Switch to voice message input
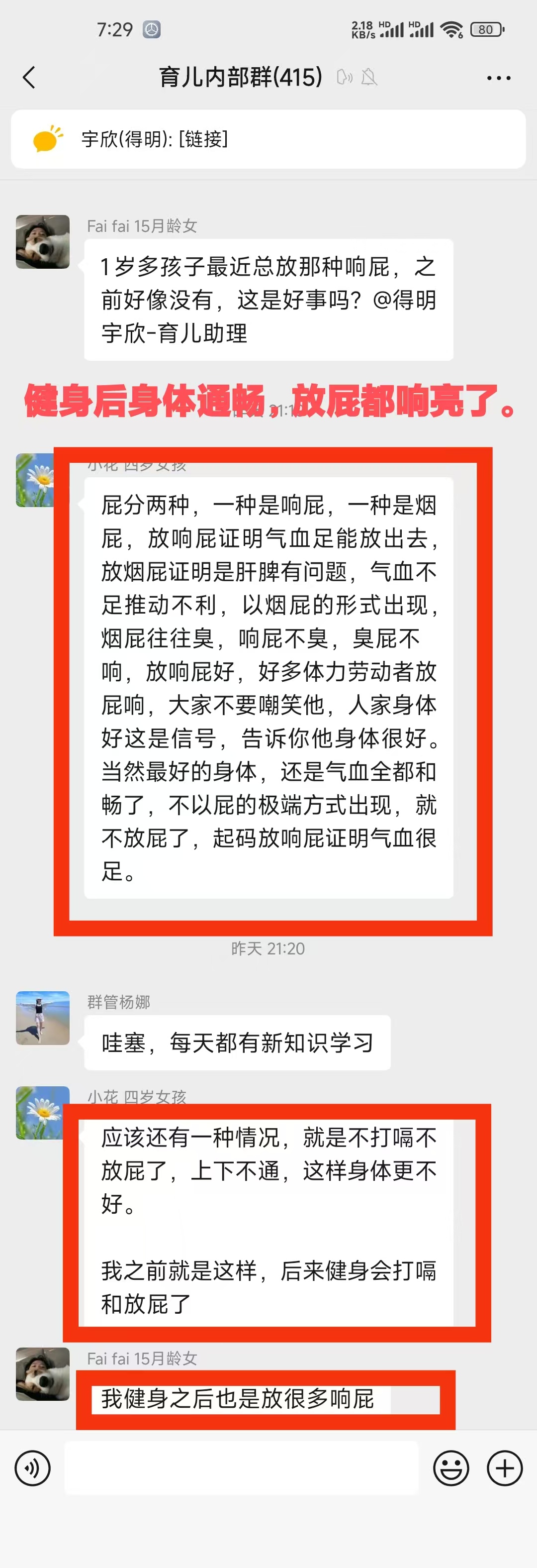 [32, 1467]
